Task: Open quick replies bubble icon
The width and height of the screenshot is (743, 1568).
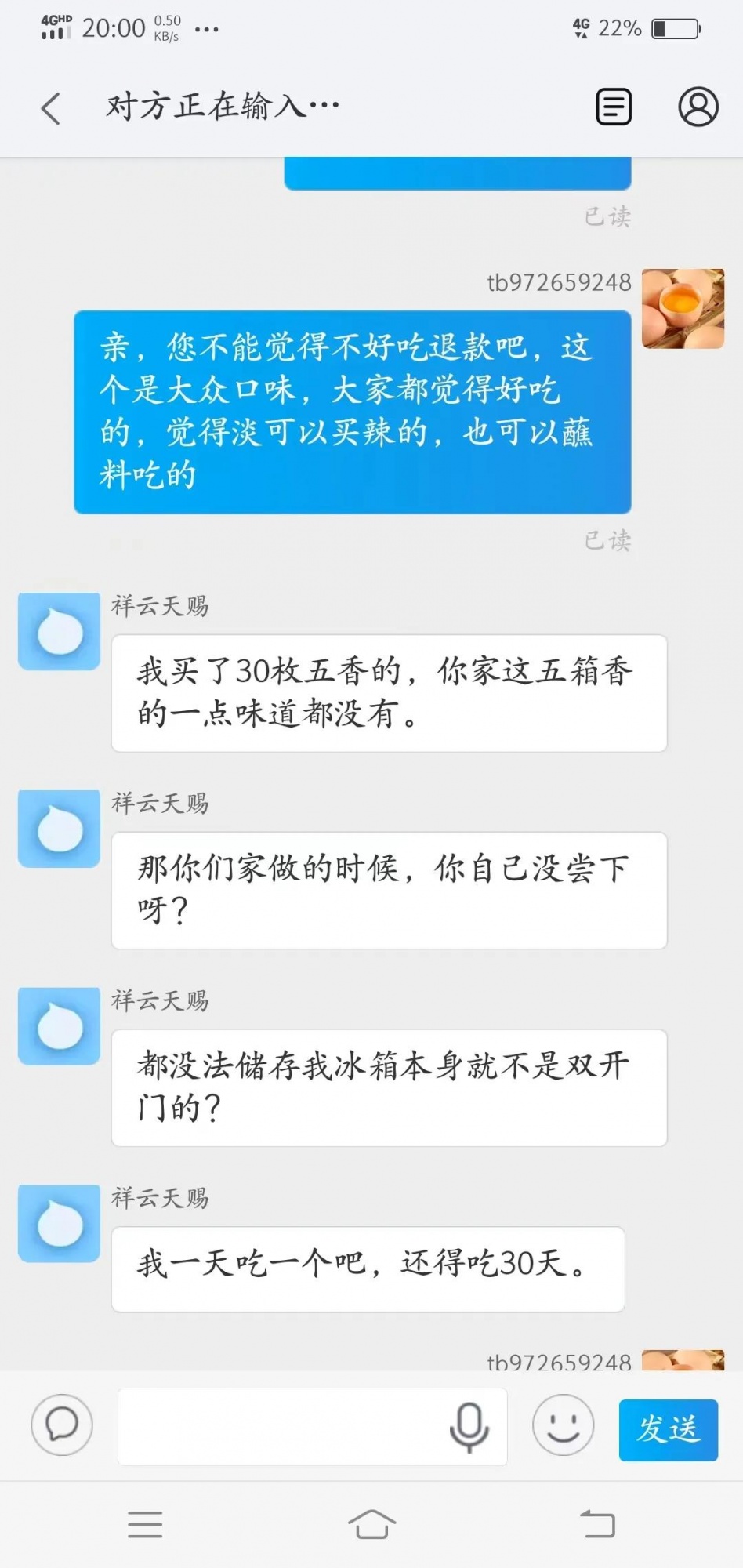Action: [x=62, y=1425]
